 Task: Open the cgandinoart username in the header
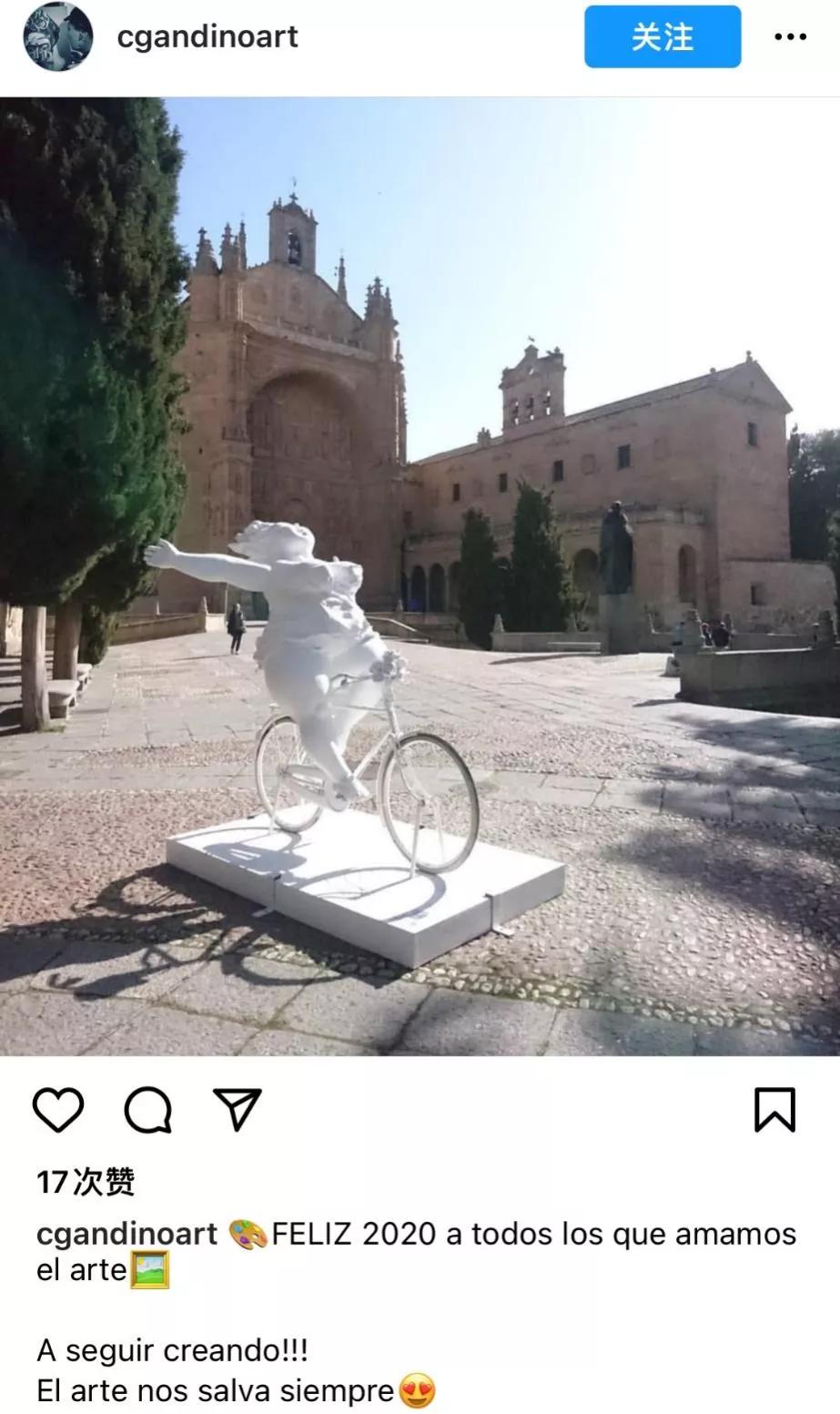click(207, 36)
